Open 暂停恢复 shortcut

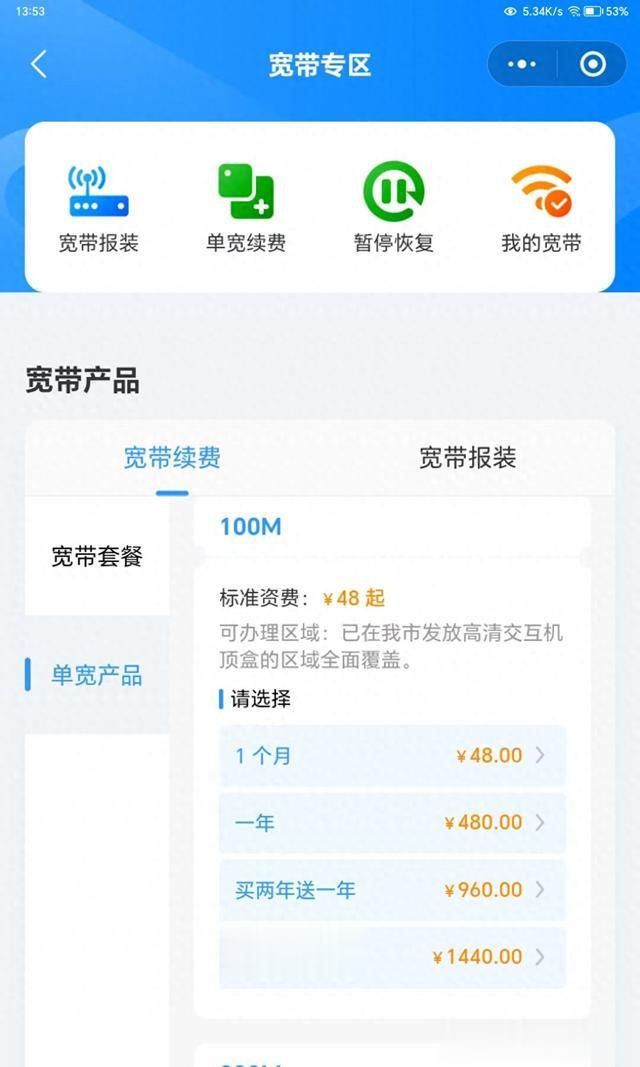[393, 208]
